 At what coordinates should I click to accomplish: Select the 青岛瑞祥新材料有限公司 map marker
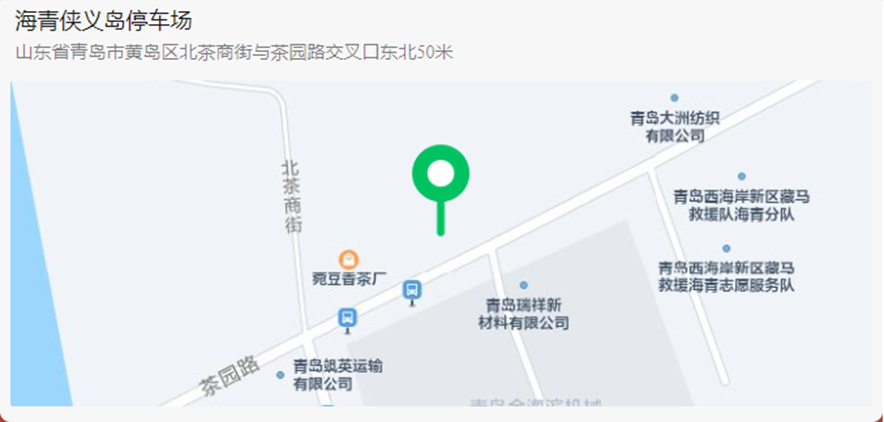tap(524, 286)
